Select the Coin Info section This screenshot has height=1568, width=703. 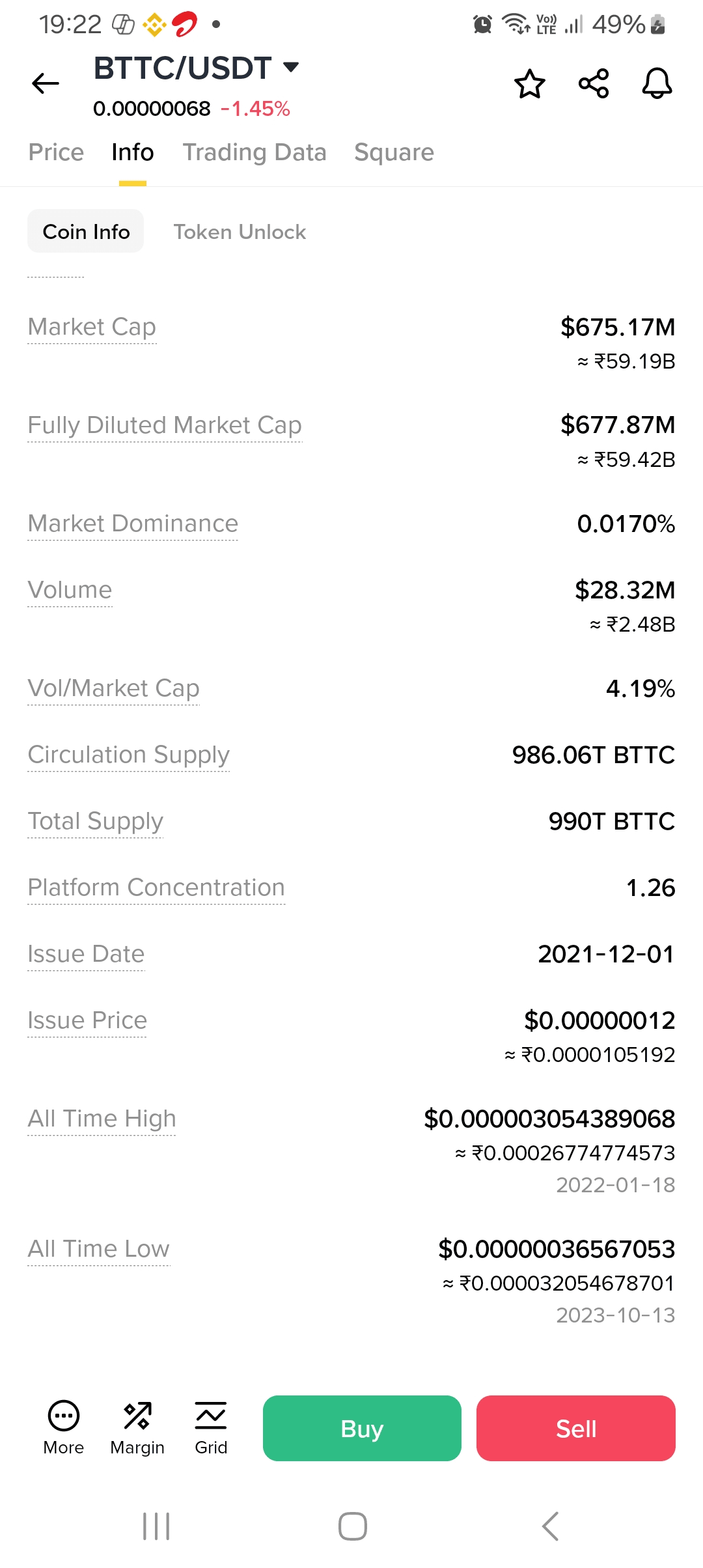[86, 232]
